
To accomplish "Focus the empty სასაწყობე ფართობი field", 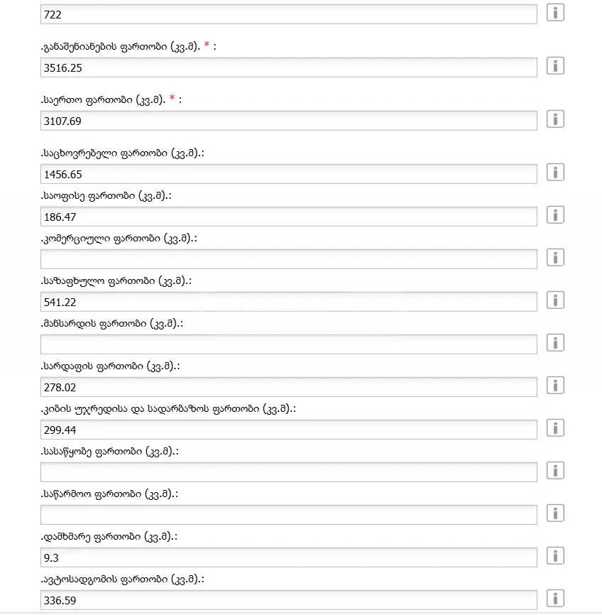I will click(x=288, y=472).
